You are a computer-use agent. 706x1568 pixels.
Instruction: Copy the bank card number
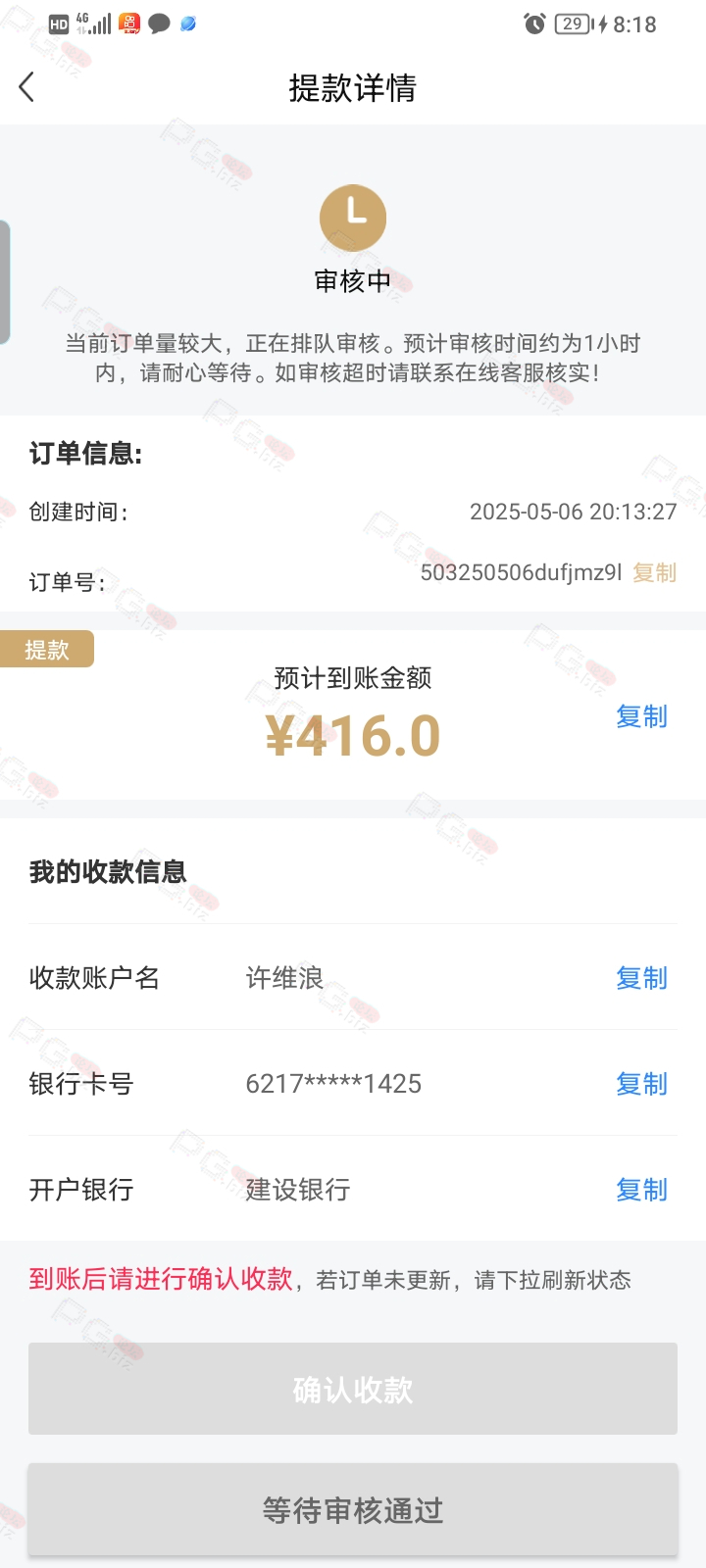tap(641, 1084)
